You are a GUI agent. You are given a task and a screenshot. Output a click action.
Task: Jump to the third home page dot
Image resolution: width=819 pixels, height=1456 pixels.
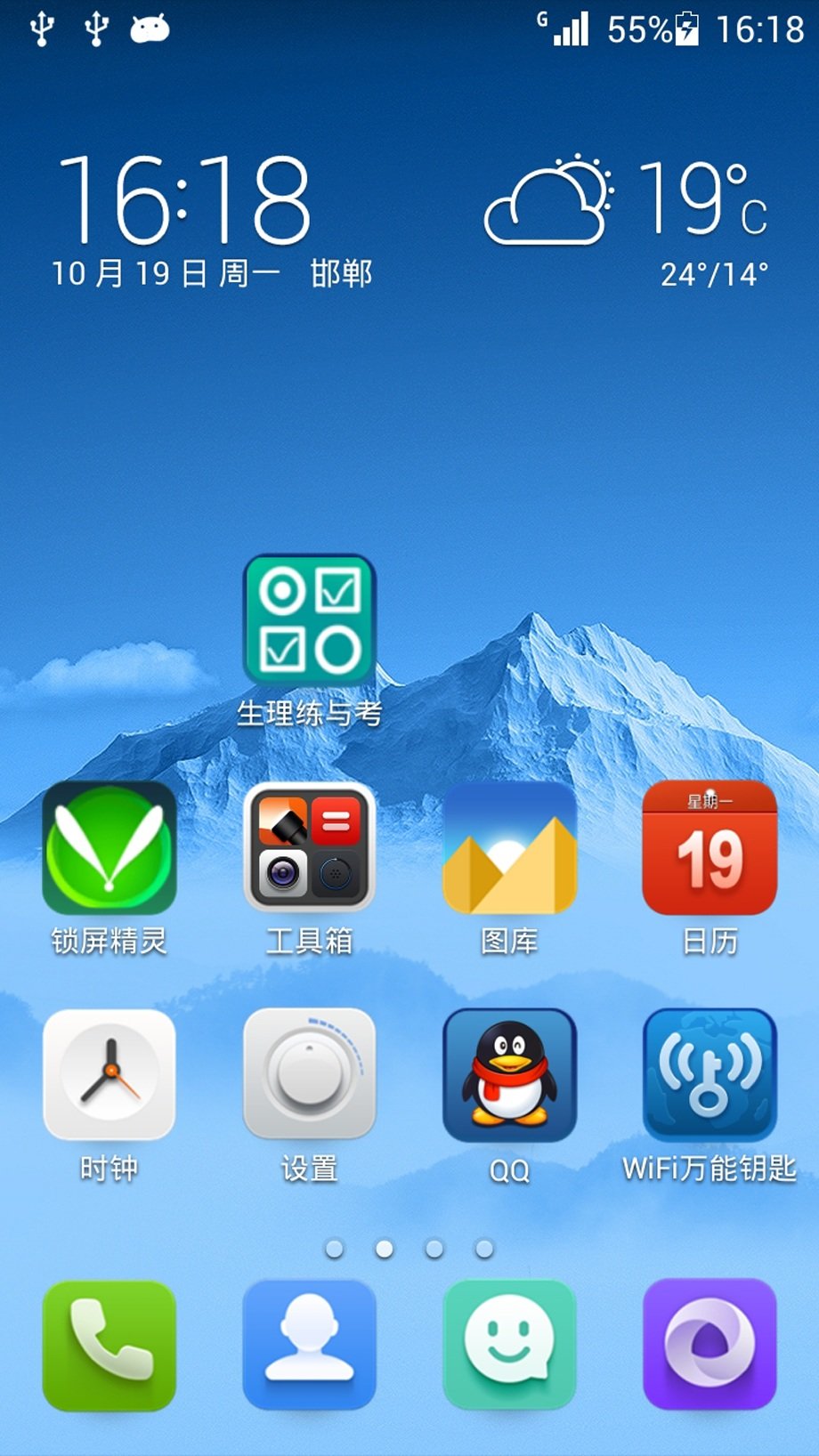[x=434, y=1249]
